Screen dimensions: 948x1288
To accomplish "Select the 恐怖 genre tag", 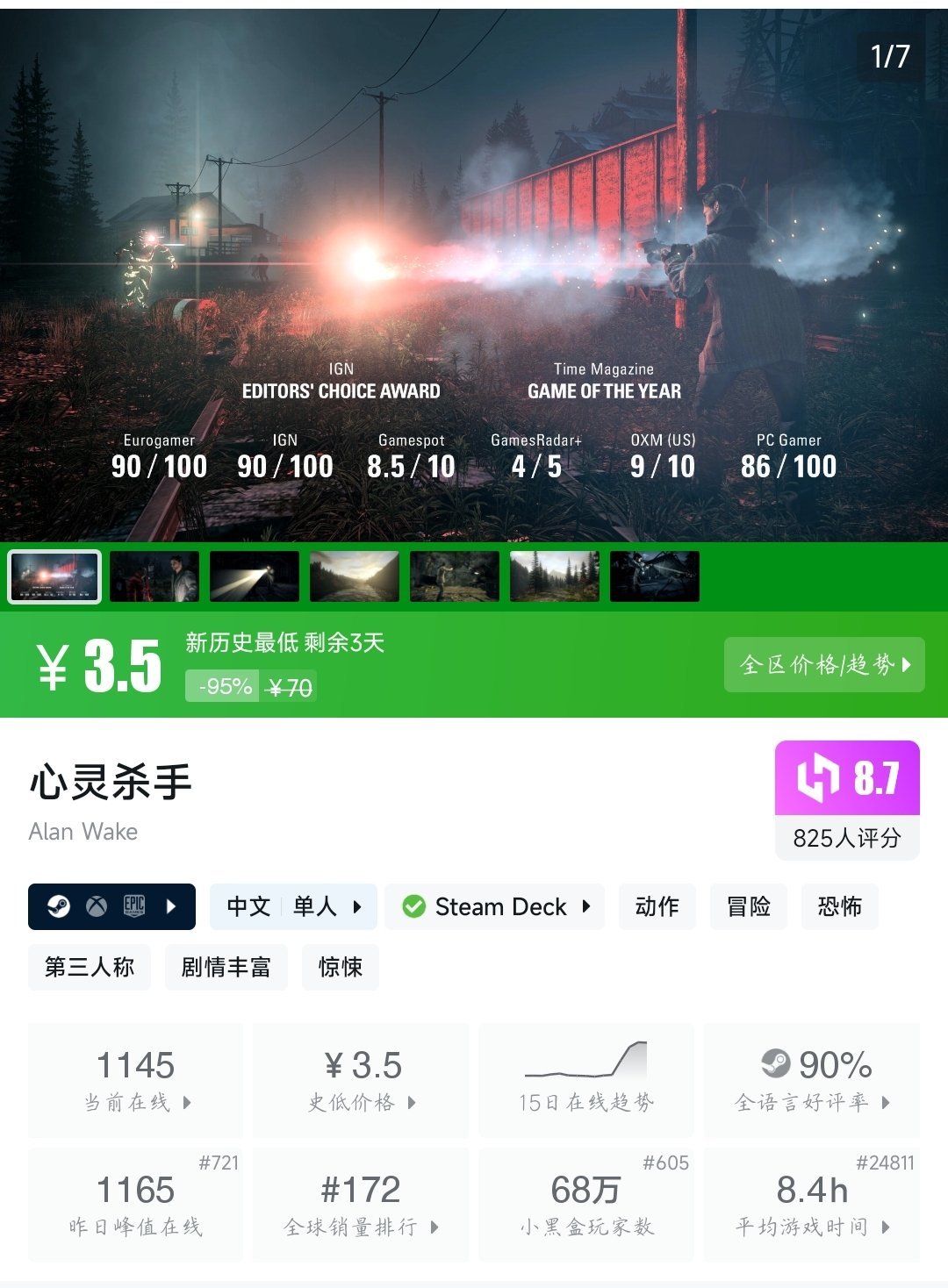I will click(x=840, y=906).
